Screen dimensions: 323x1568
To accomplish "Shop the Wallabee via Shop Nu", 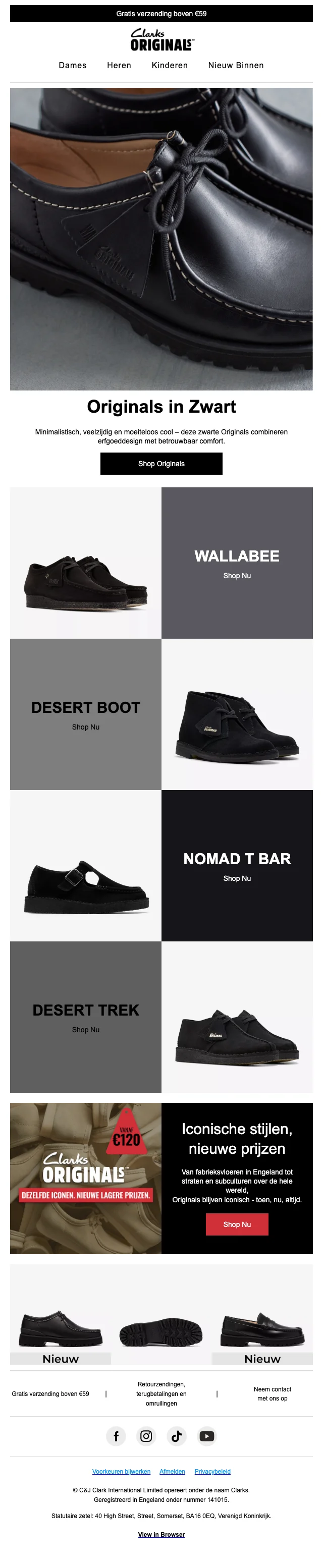I will point(237,576).
